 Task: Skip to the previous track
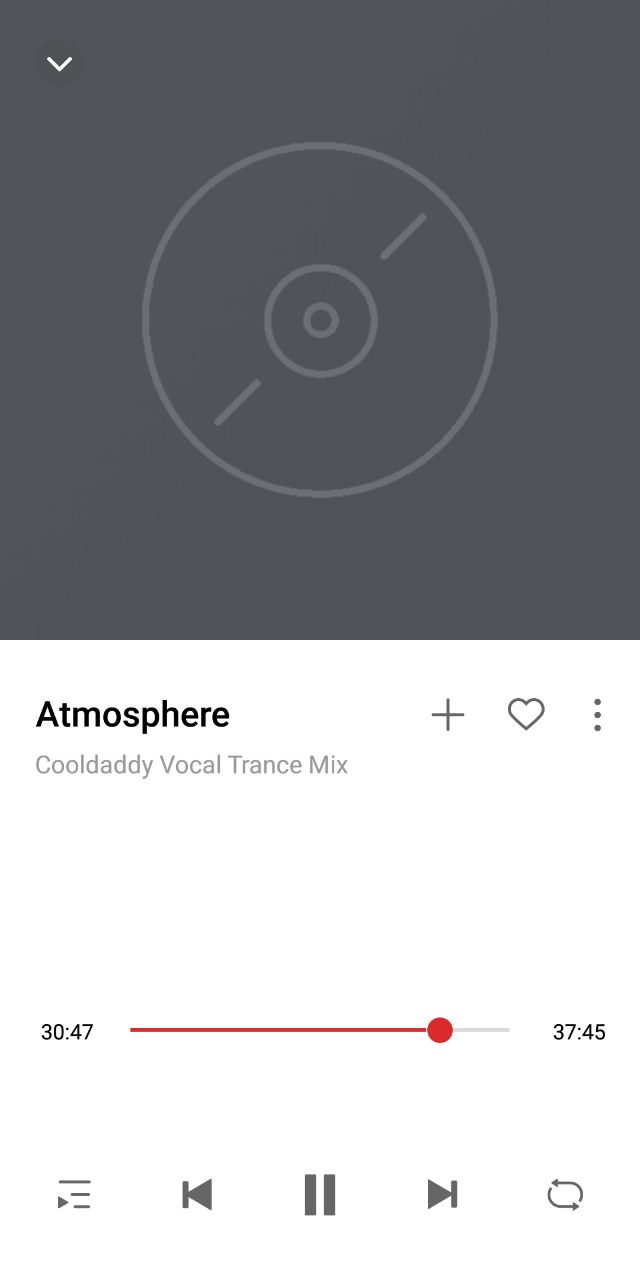click(x=197, y=1195)
